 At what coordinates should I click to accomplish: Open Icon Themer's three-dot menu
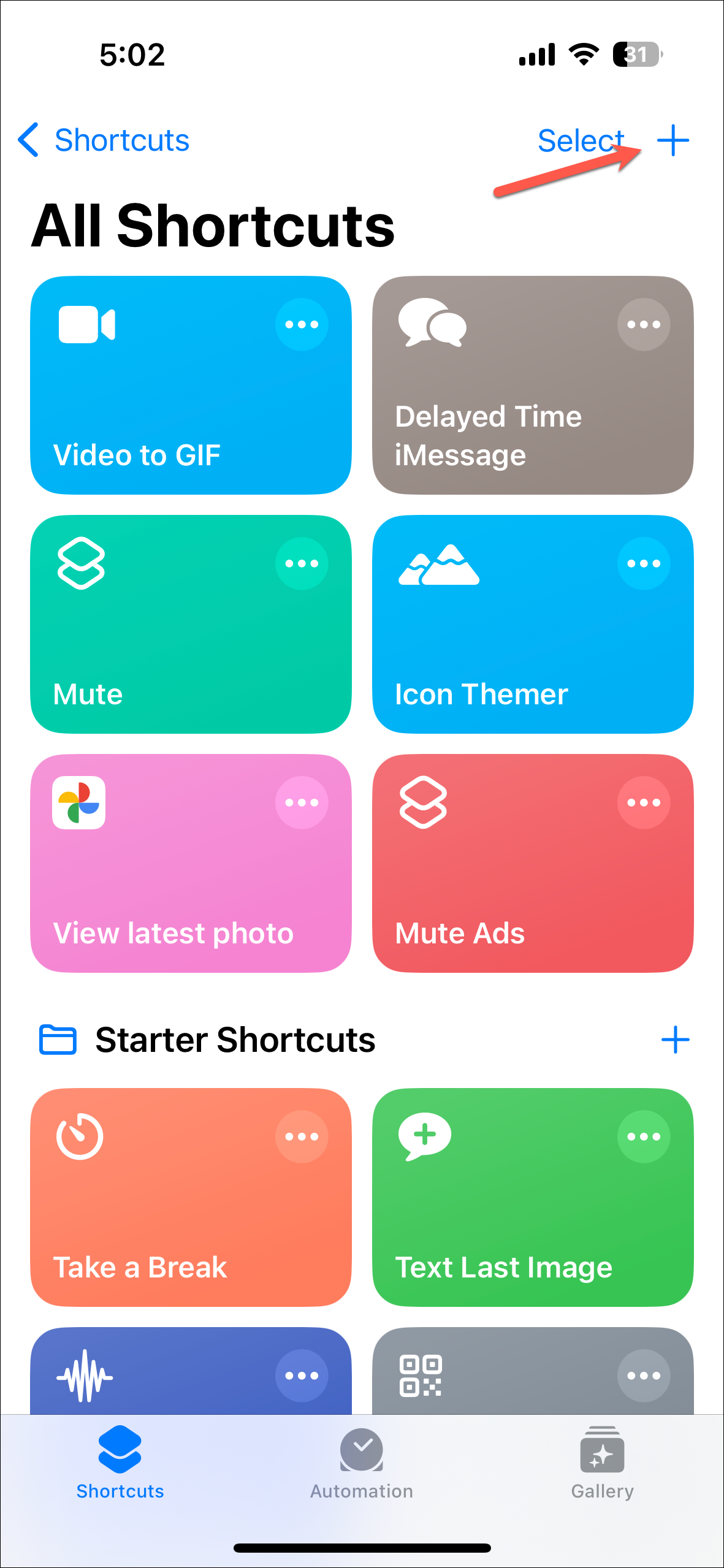click(x=644, y=563)
